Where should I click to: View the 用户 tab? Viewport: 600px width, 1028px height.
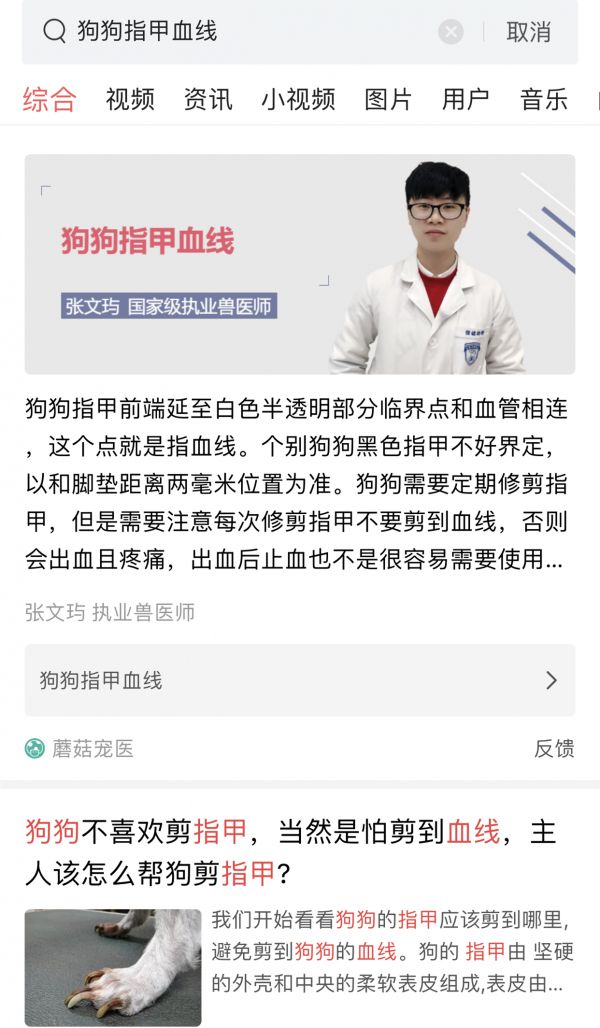click(466, 99)
